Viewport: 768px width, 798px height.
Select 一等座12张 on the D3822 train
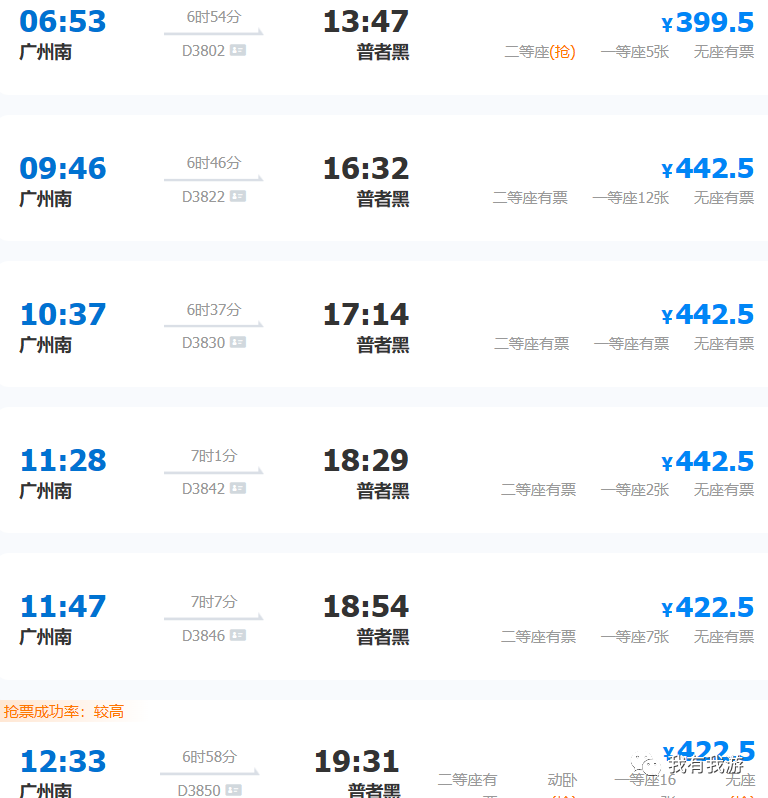(635, 198)
